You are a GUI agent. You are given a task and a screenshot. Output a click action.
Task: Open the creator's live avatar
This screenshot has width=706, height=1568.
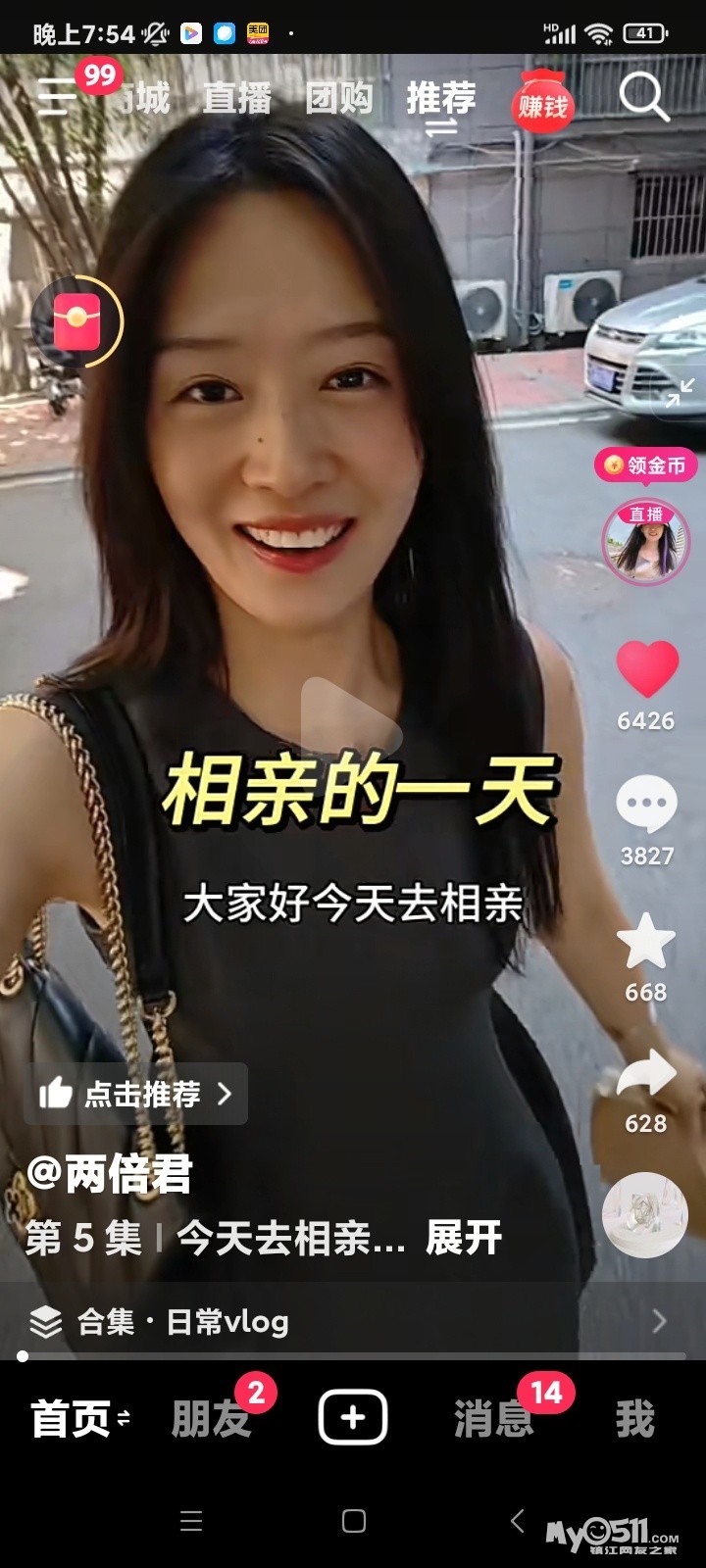point(645,542)
